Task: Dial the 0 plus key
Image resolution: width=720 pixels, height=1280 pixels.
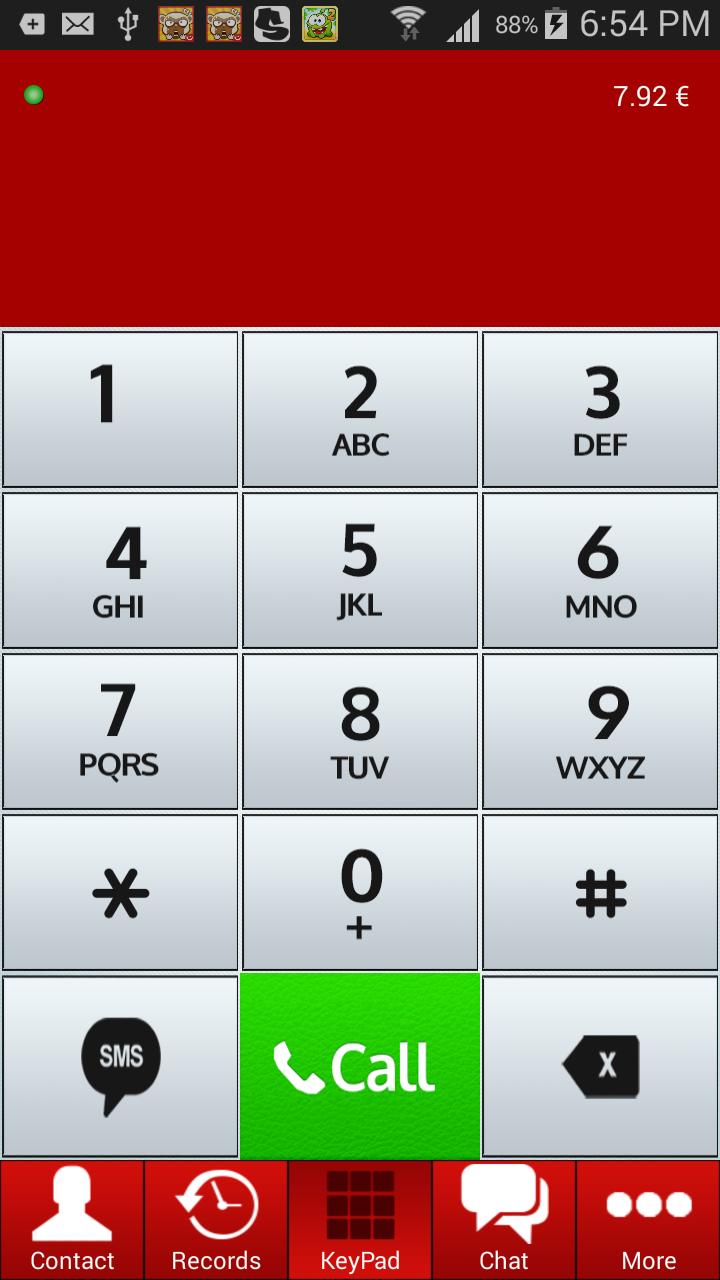Action: tap(360, 892)
